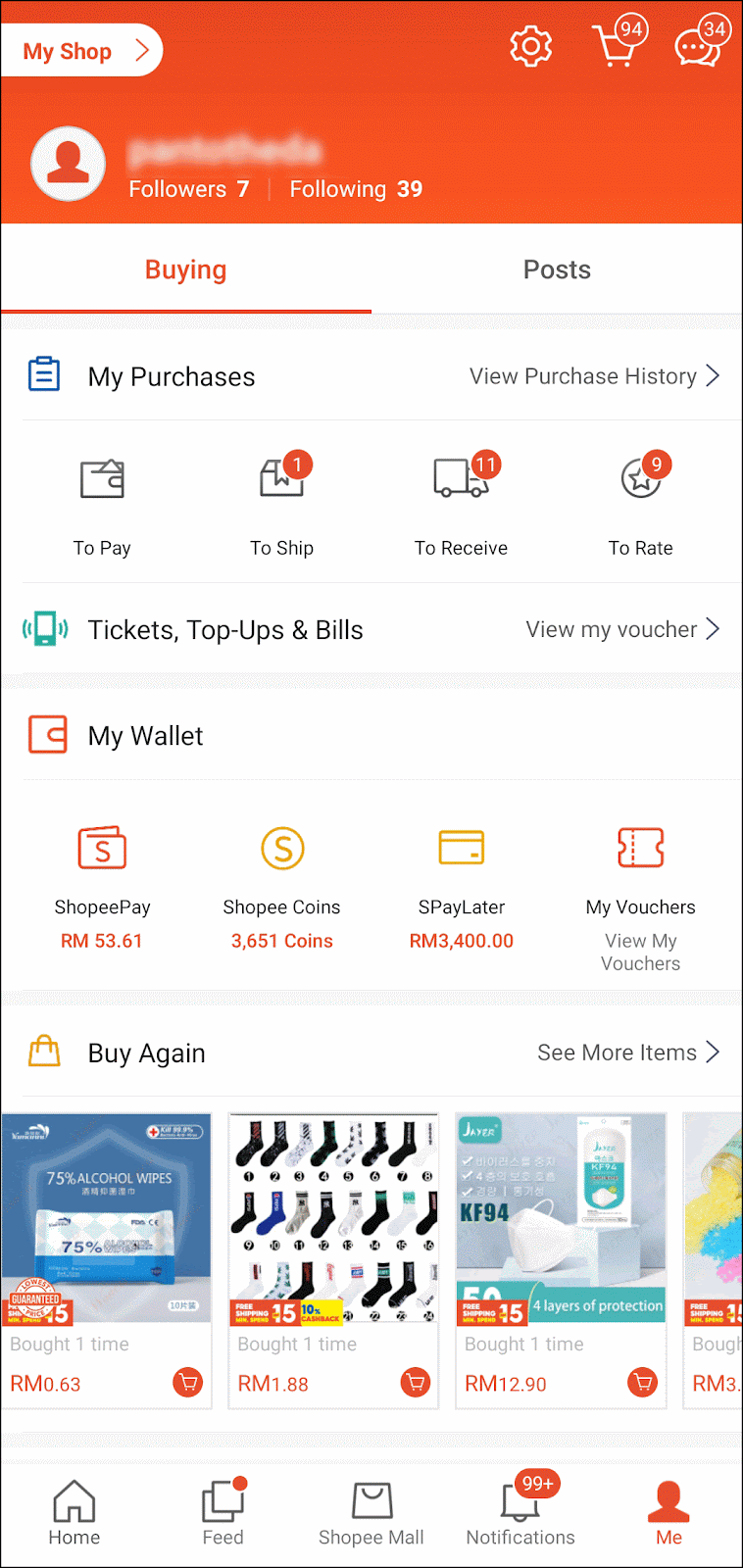The width and height of the screenshot is (743, 1568).
Task: Tap the profile avatar picture
Action: click(69, 164)
